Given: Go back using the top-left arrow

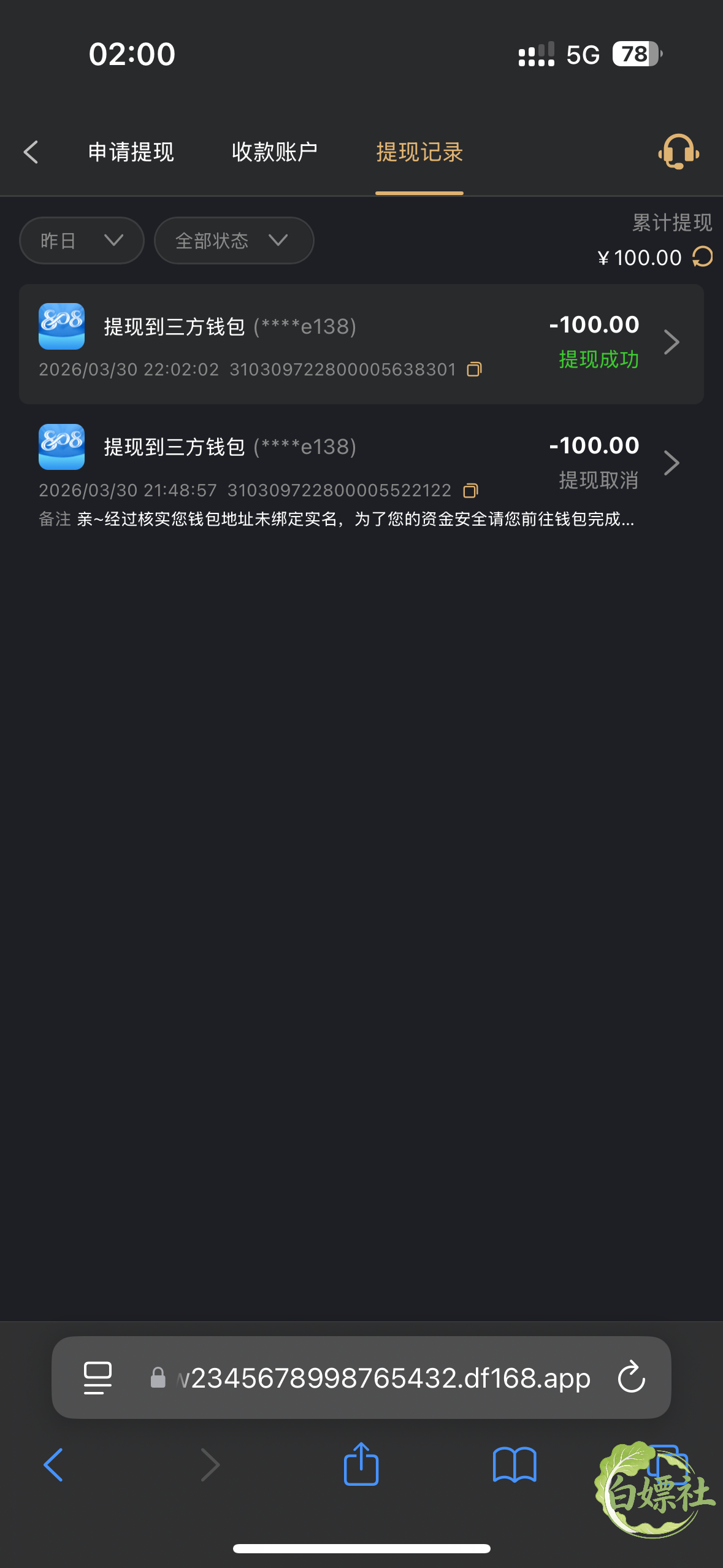Looking at the screenshot, I should tap(31, 152).
